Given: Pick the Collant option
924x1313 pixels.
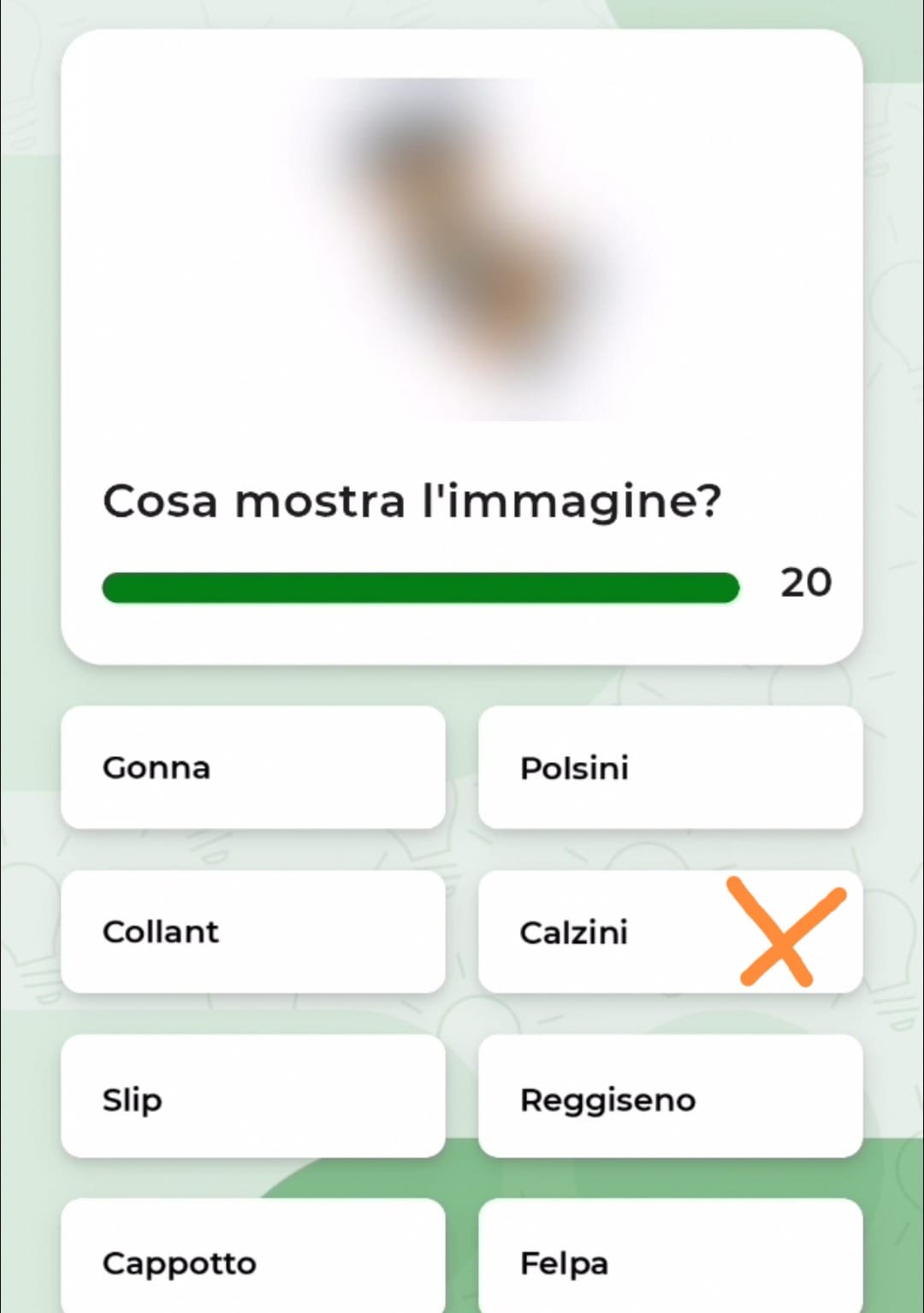Looking at the screenshot, I should [252, 932].
